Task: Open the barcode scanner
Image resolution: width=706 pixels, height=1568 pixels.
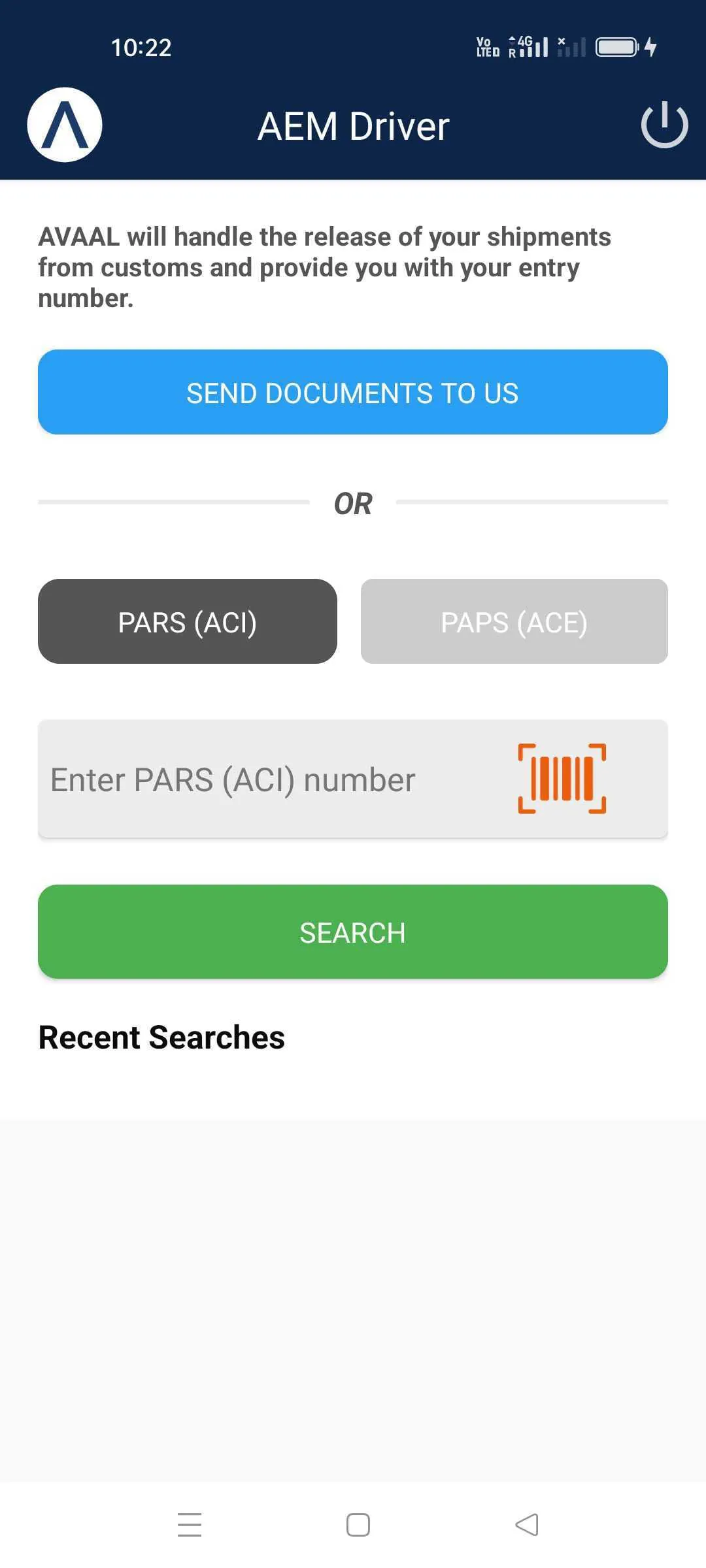Action: pos(562,779)
